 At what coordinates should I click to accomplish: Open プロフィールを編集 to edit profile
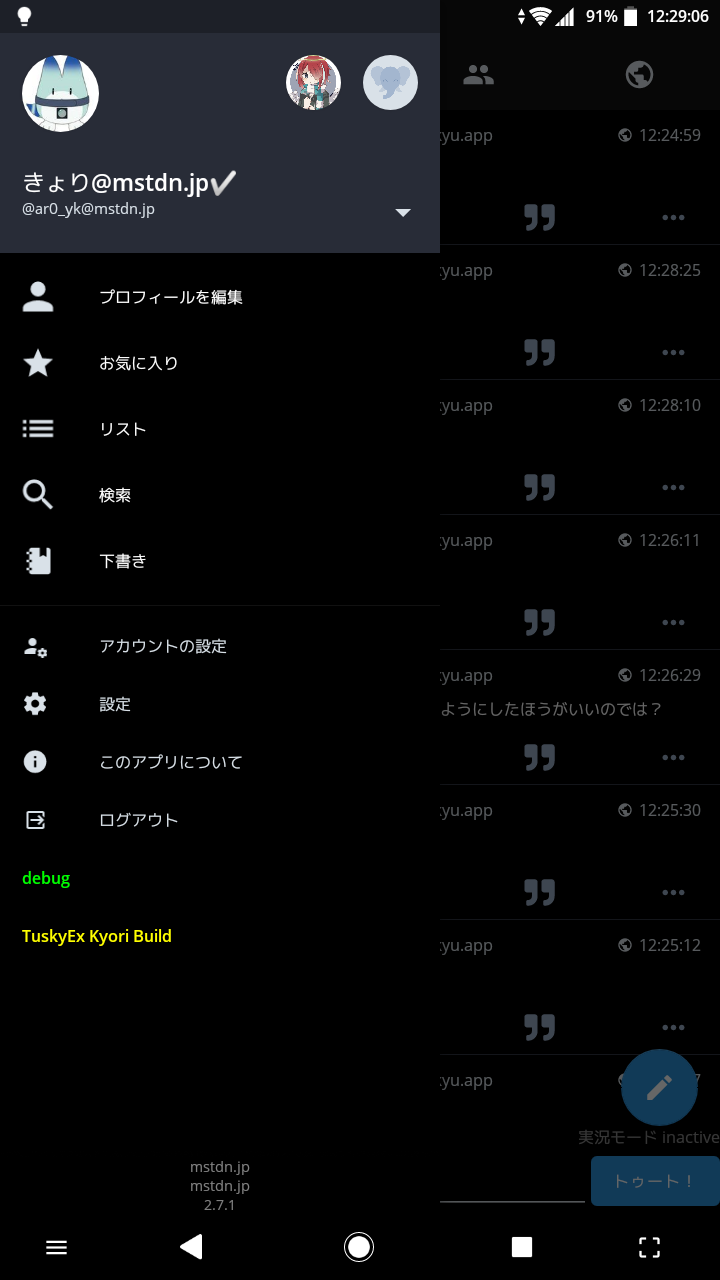pyautogui.click(x=220, y=297)
